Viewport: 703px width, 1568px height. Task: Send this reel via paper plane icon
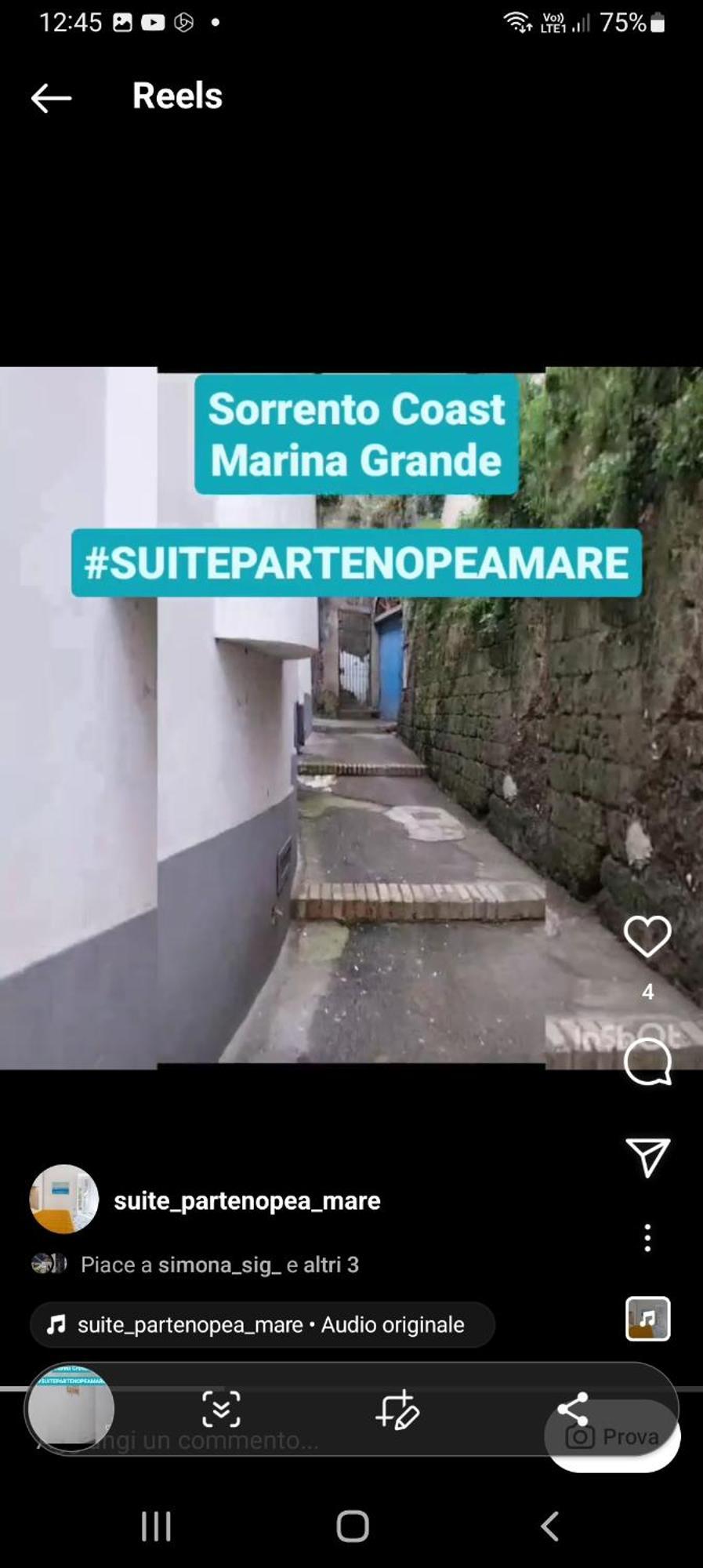coord(647,1156)
